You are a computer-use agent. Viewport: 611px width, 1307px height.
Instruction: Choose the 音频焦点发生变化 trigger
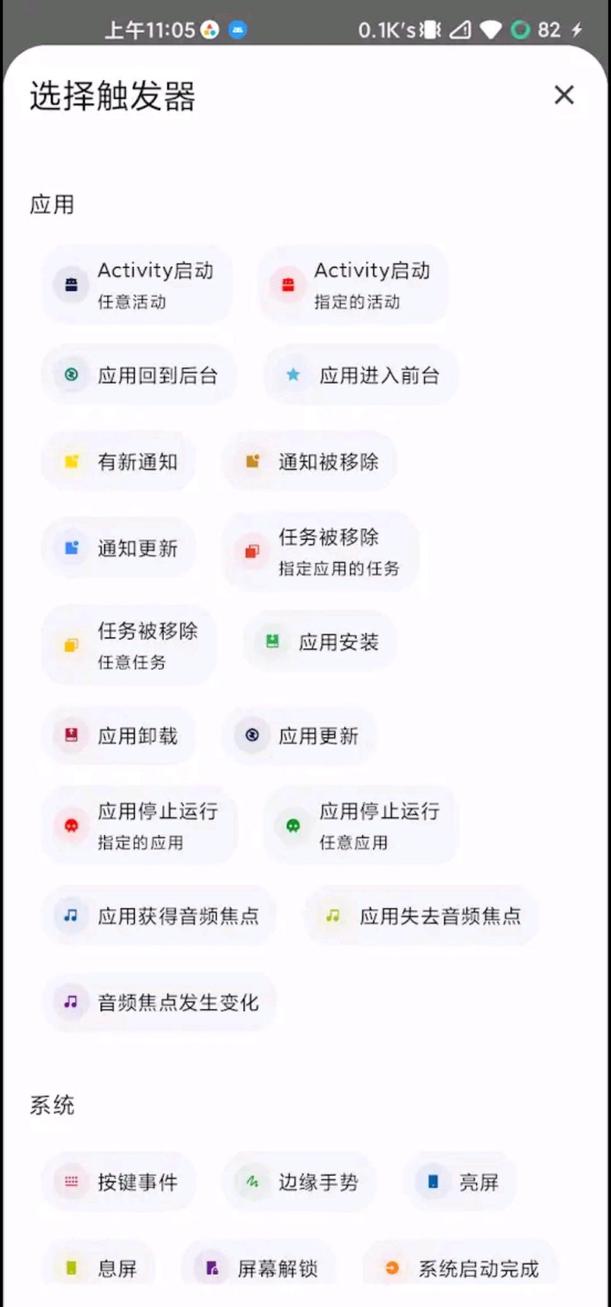[x=159, y=1002]
